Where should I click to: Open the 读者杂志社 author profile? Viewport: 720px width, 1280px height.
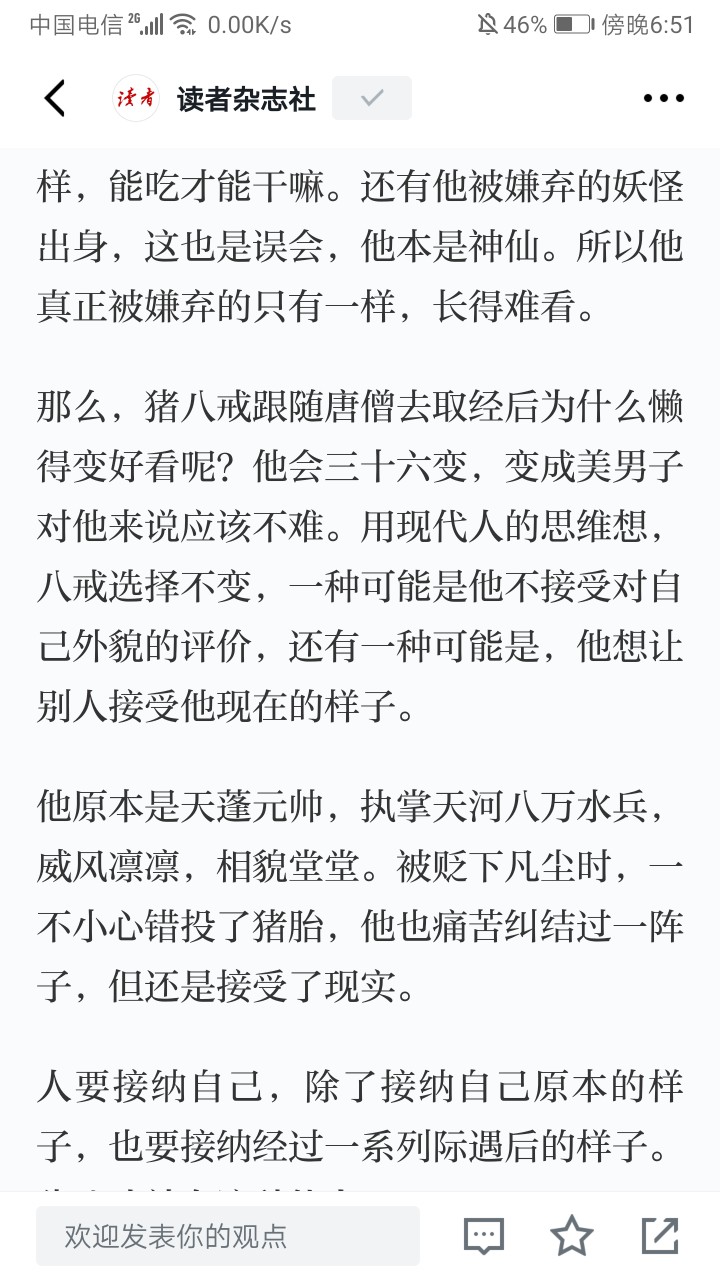pos(214,98)
